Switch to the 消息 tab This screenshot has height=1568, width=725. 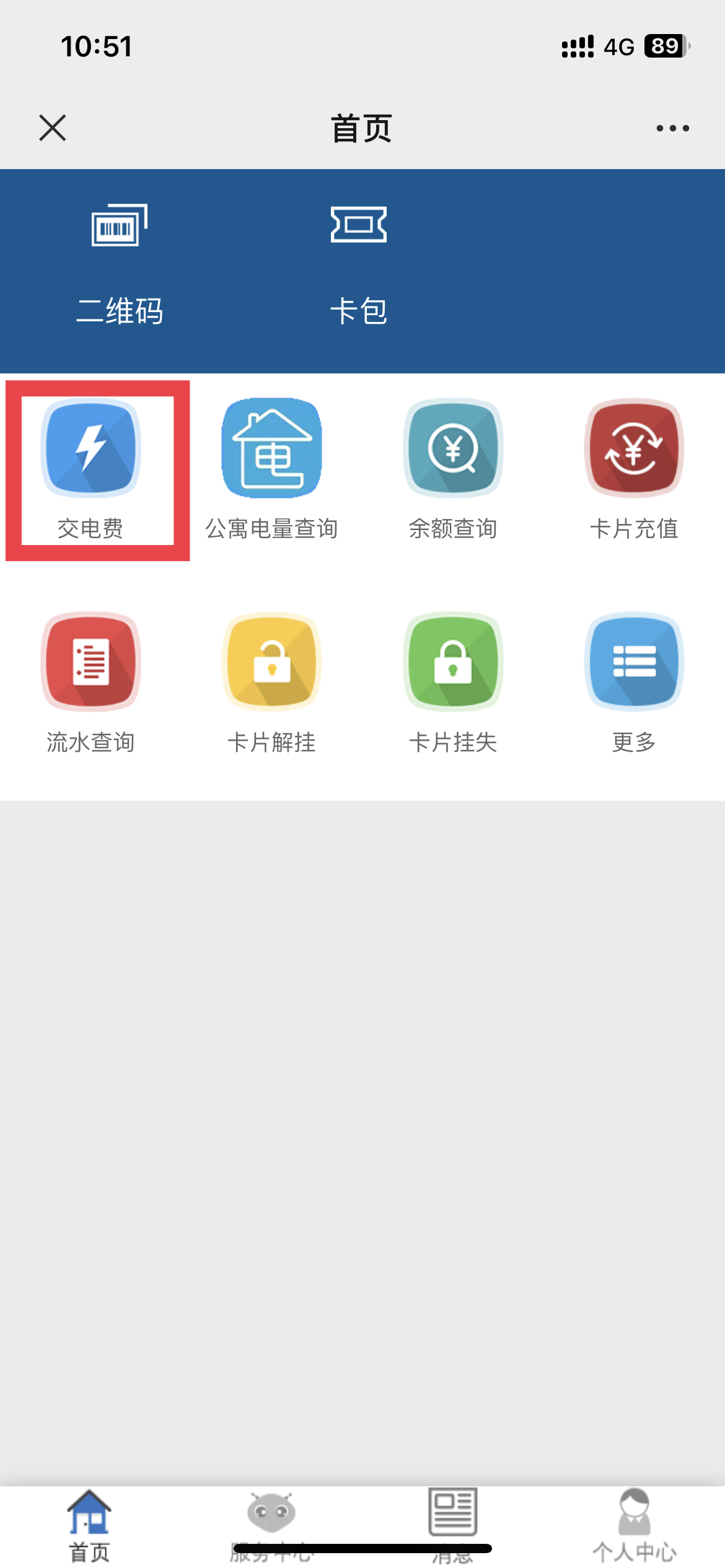point(453,1526)
